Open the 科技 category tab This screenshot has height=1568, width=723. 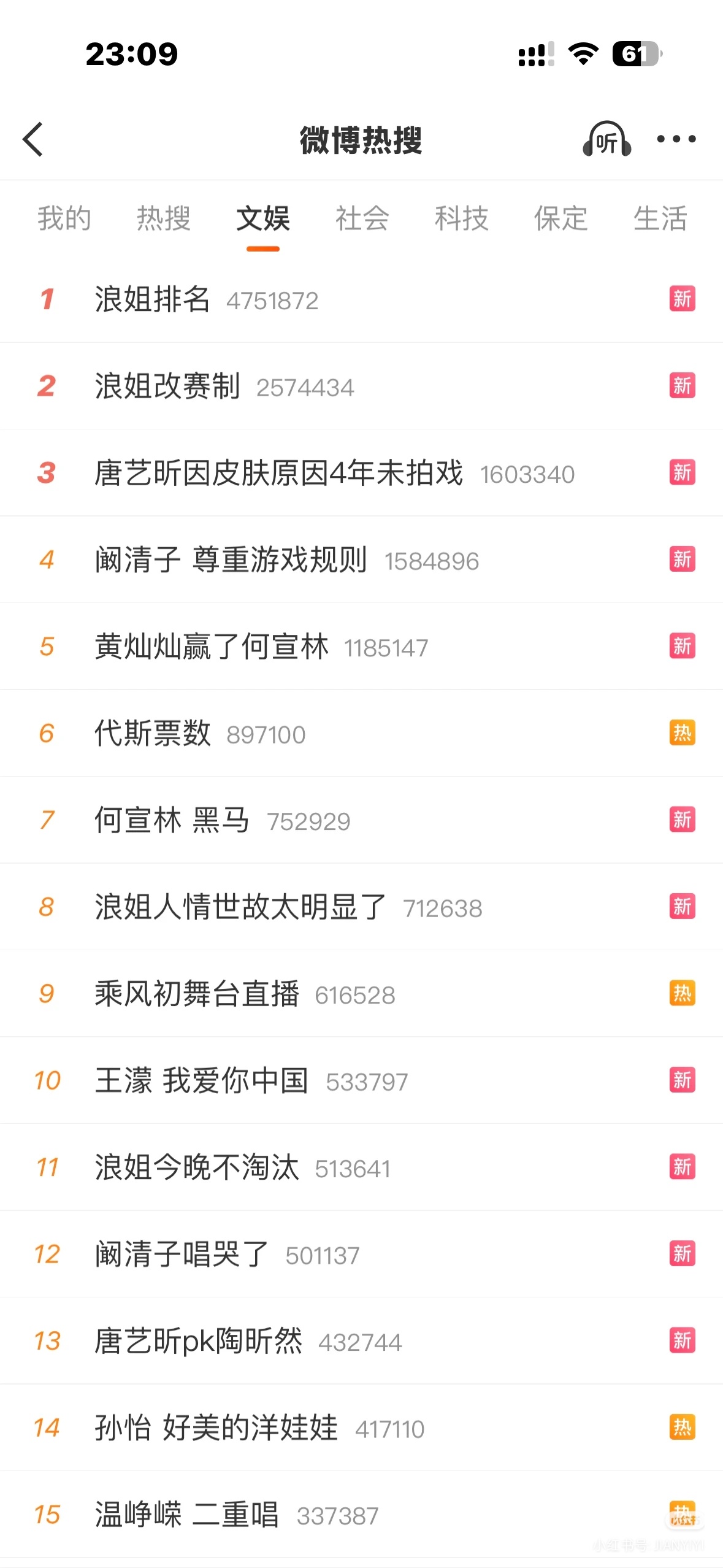[462, 220]
